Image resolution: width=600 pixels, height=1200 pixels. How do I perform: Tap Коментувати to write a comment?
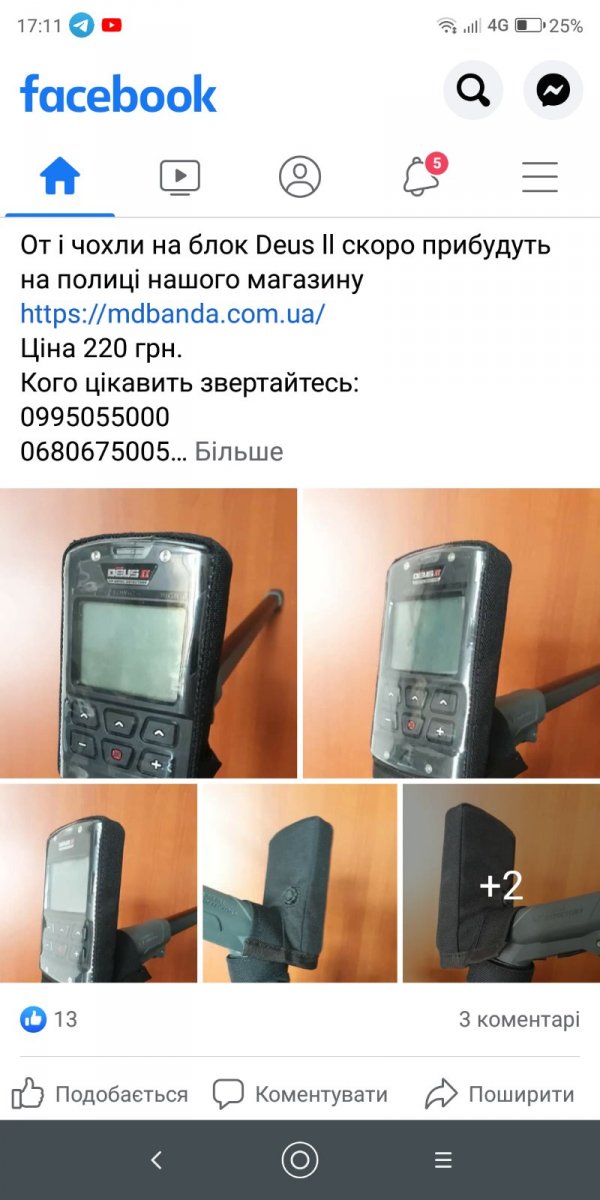click(300, 1094)
